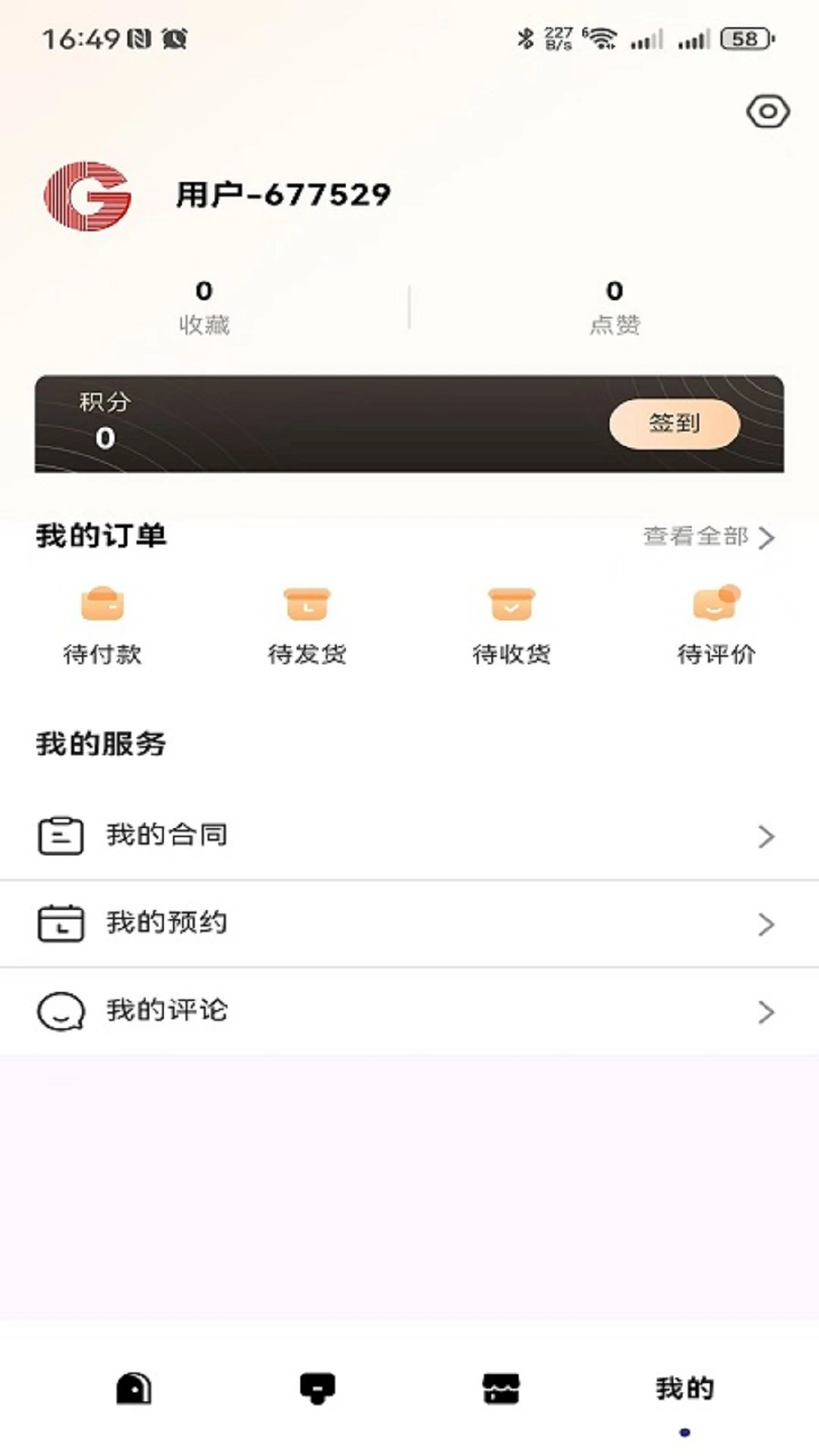Select the 我的 tab
The height and width of the screenshot is (1456, 819).
(x=685, y=1390)
